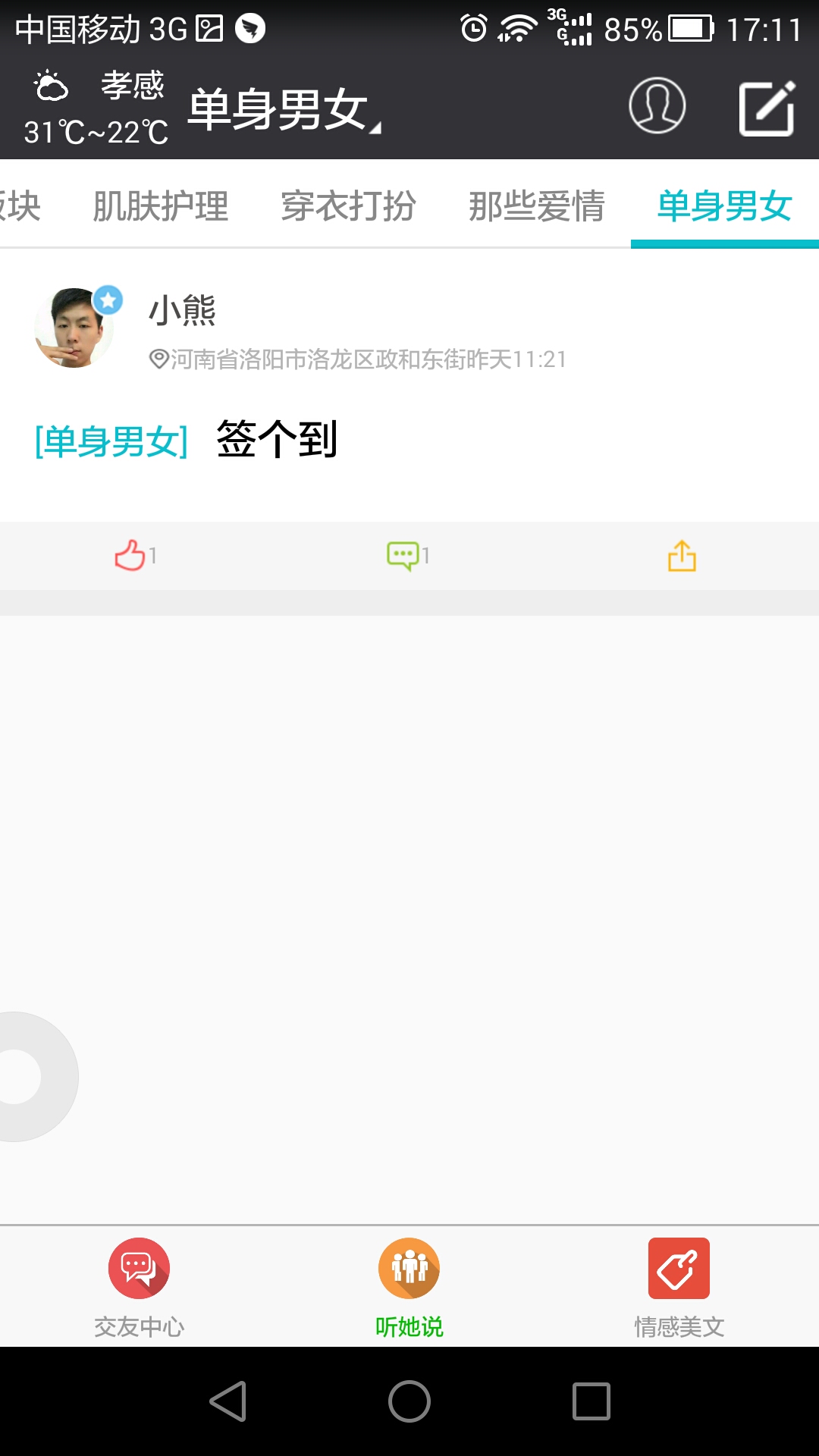
Task: Open 小熊's profile avatar
Action: pos(74,328)
